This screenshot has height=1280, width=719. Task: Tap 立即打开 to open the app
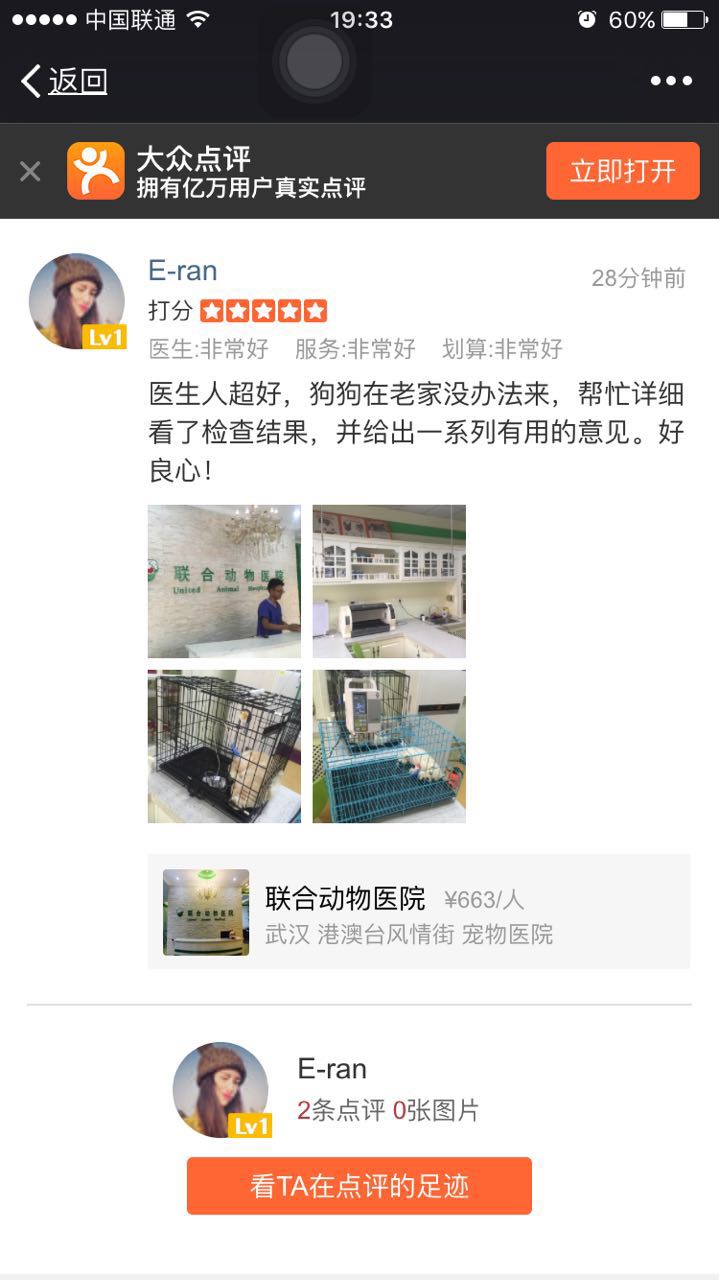click(x=622, y=171)
